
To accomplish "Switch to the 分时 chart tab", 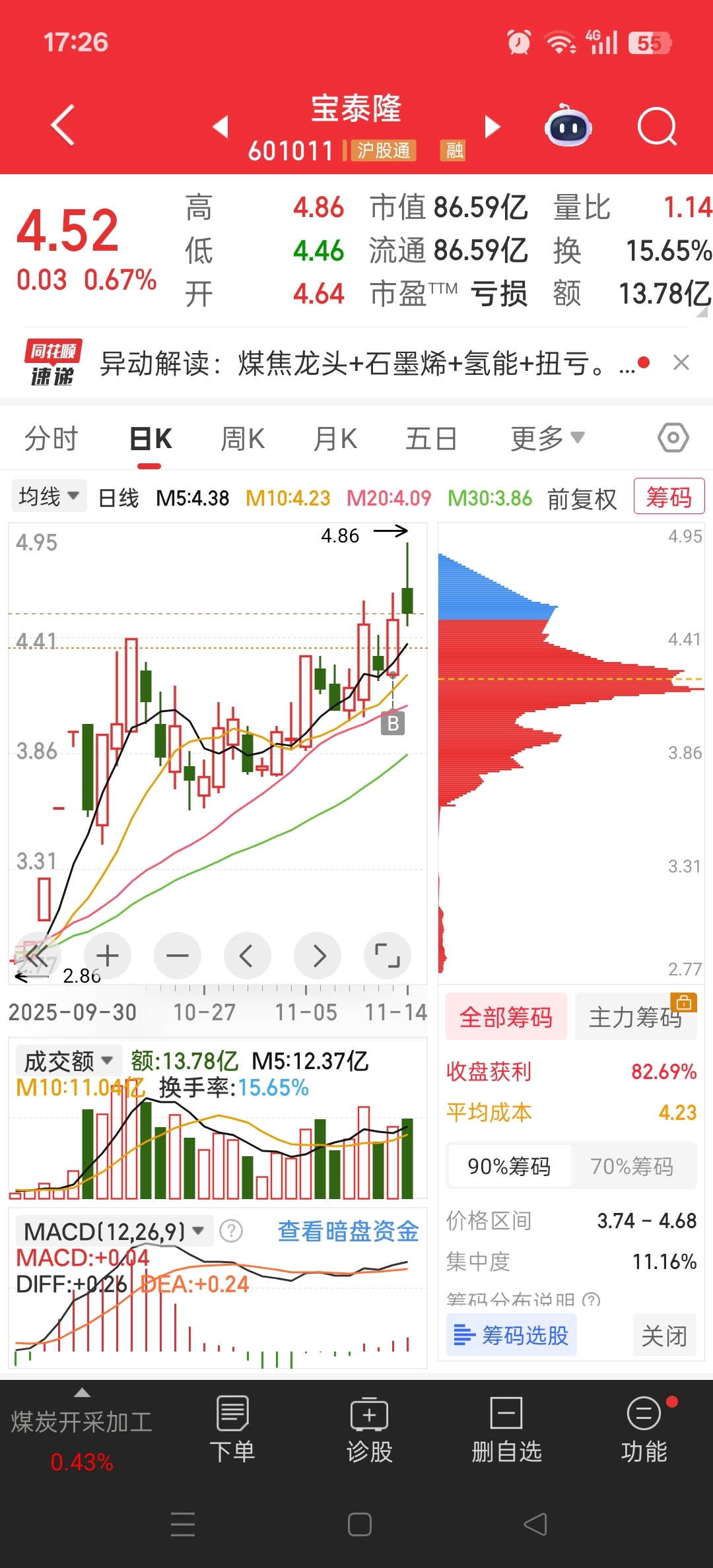I will (51, 438).
